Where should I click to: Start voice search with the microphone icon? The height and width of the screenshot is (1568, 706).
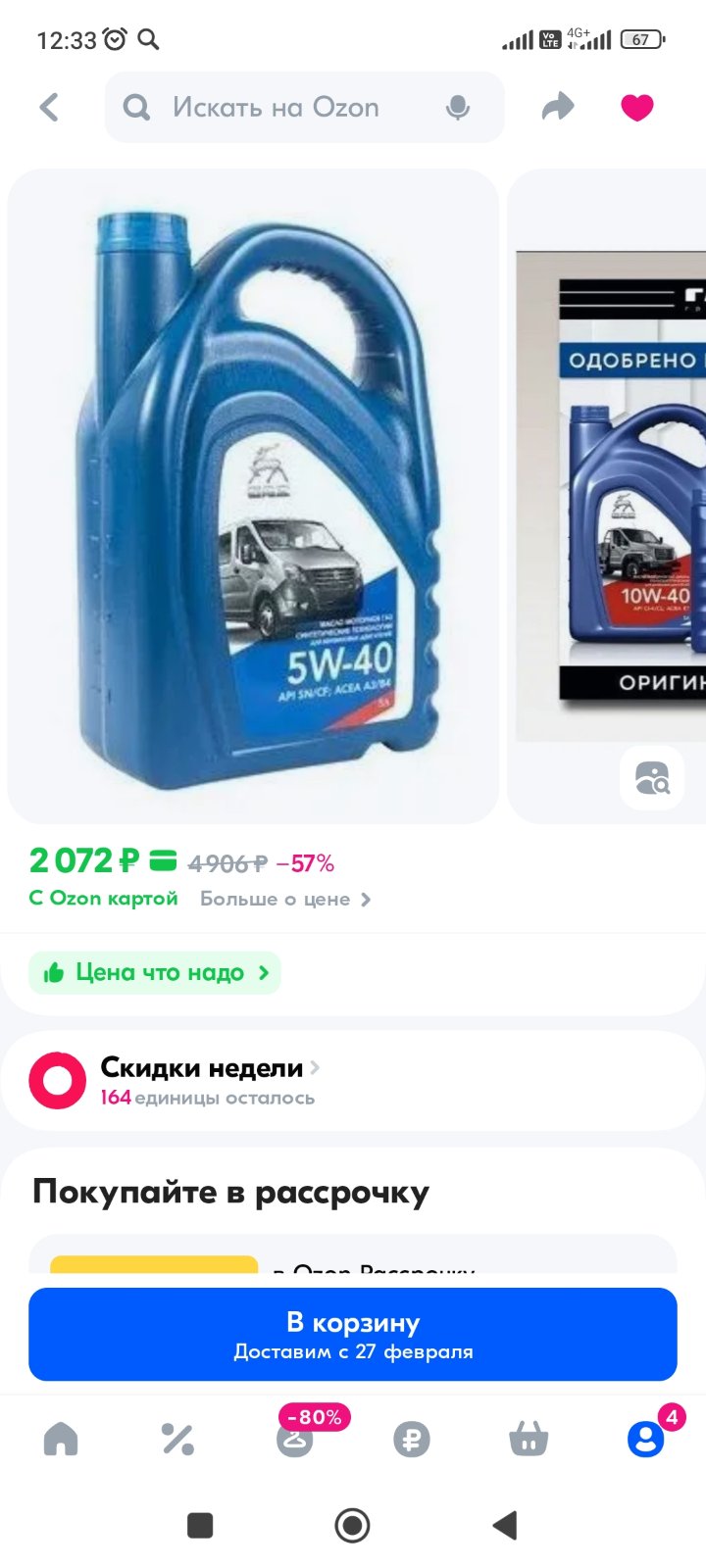point(458,108)
